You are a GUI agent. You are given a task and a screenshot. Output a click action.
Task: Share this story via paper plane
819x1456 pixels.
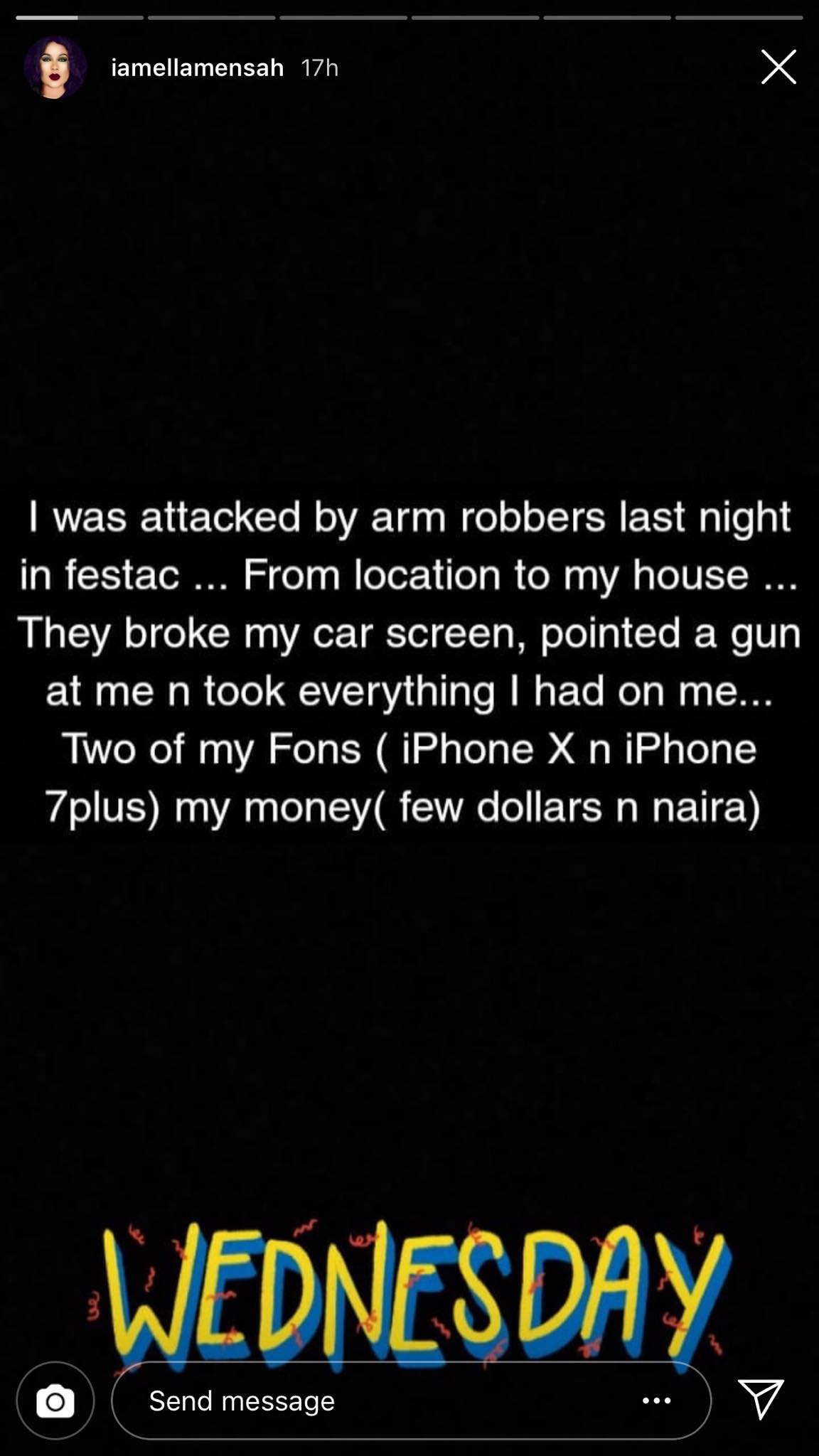tap(761, 1398)
